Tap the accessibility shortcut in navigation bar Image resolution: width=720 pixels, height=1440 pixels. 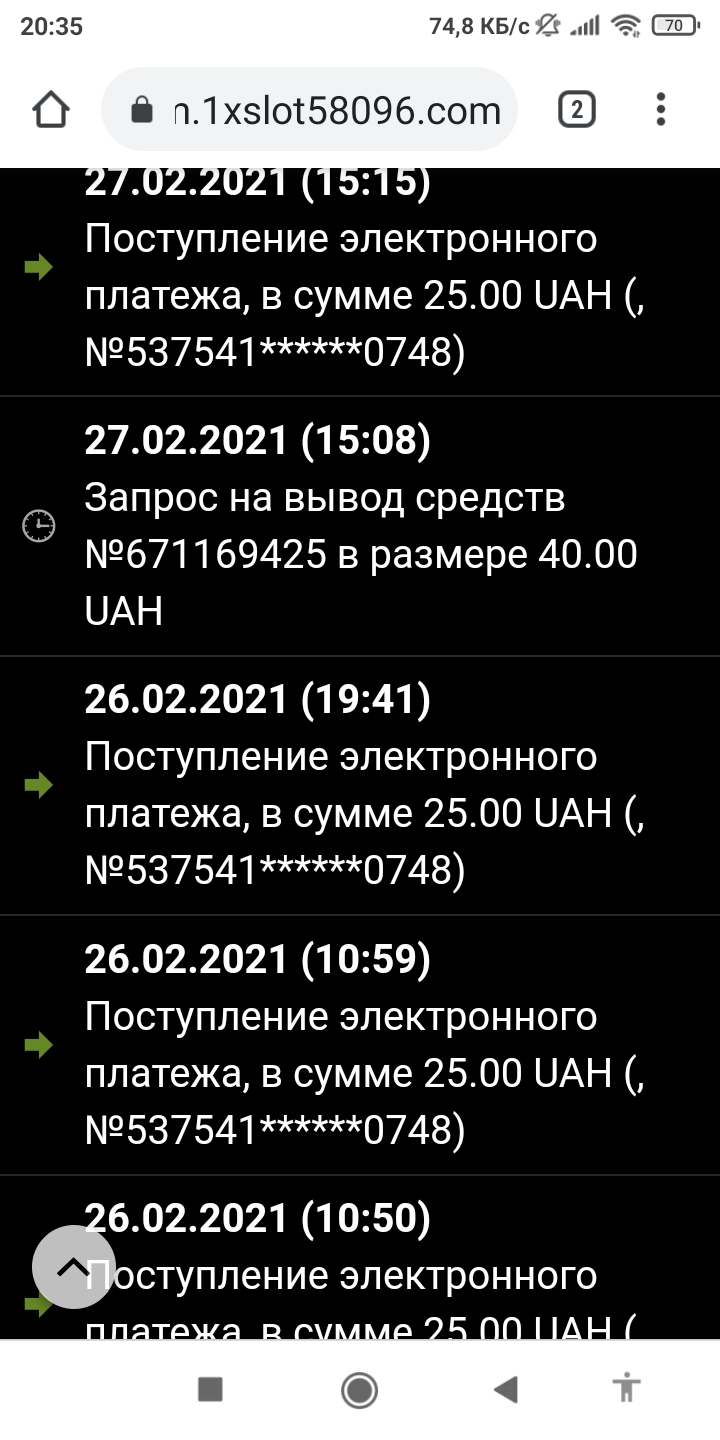tap(627, 1389)
